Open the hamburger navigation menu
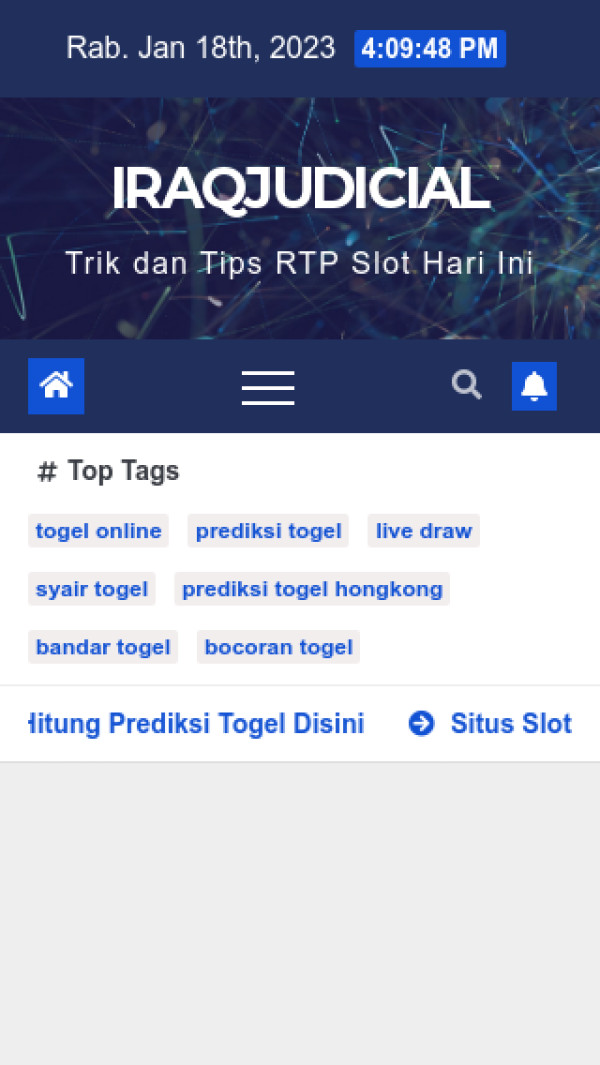 (x=268, y=387)
